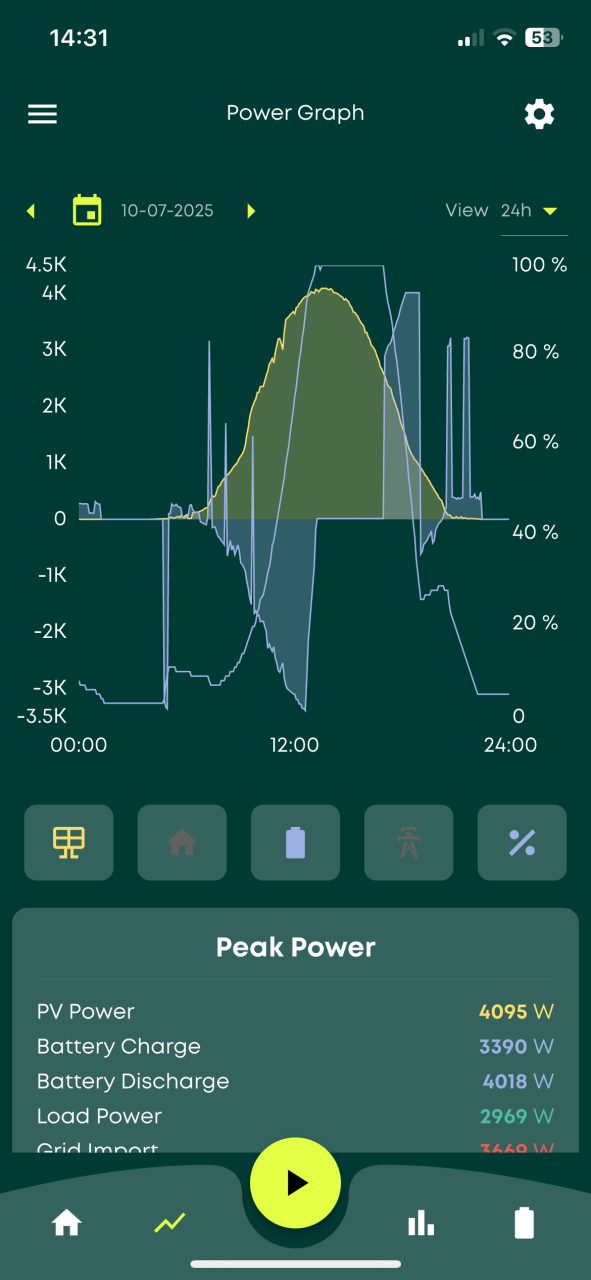
Task: Toggle the house load power series
Action: 182,843
